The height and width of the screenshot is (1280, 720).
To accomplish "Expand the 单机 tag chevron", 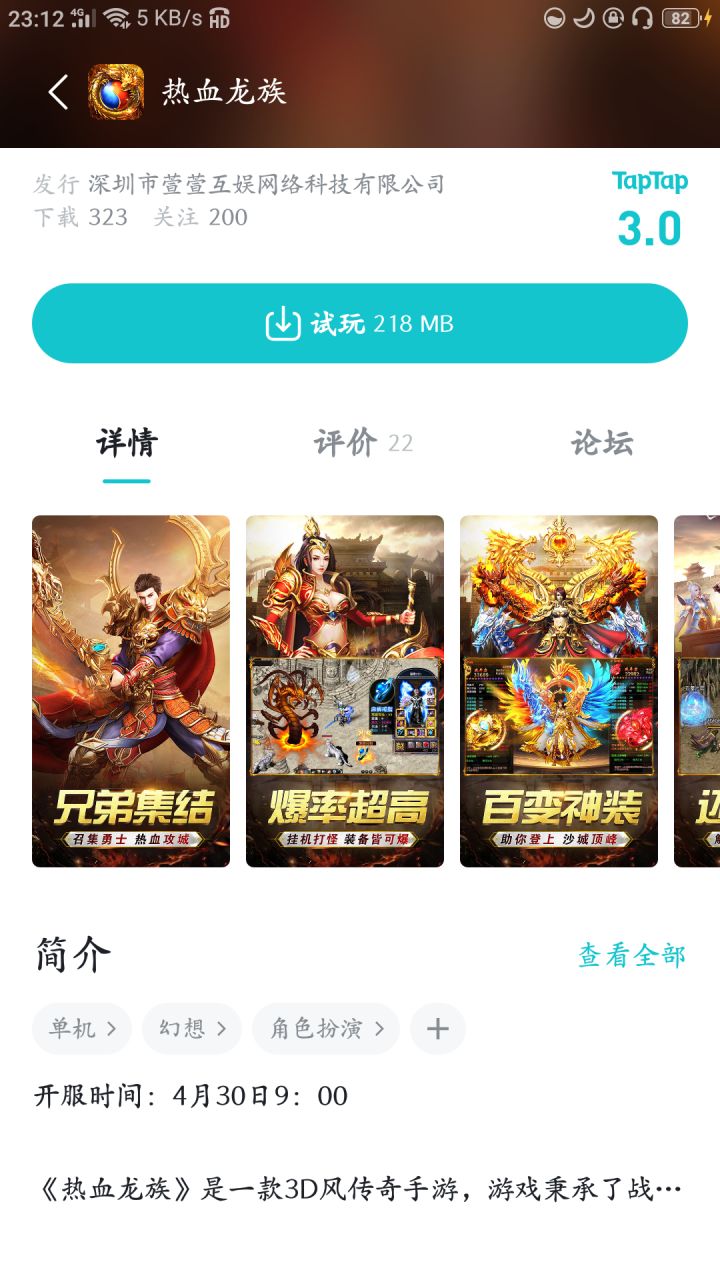I will 110,1028.
